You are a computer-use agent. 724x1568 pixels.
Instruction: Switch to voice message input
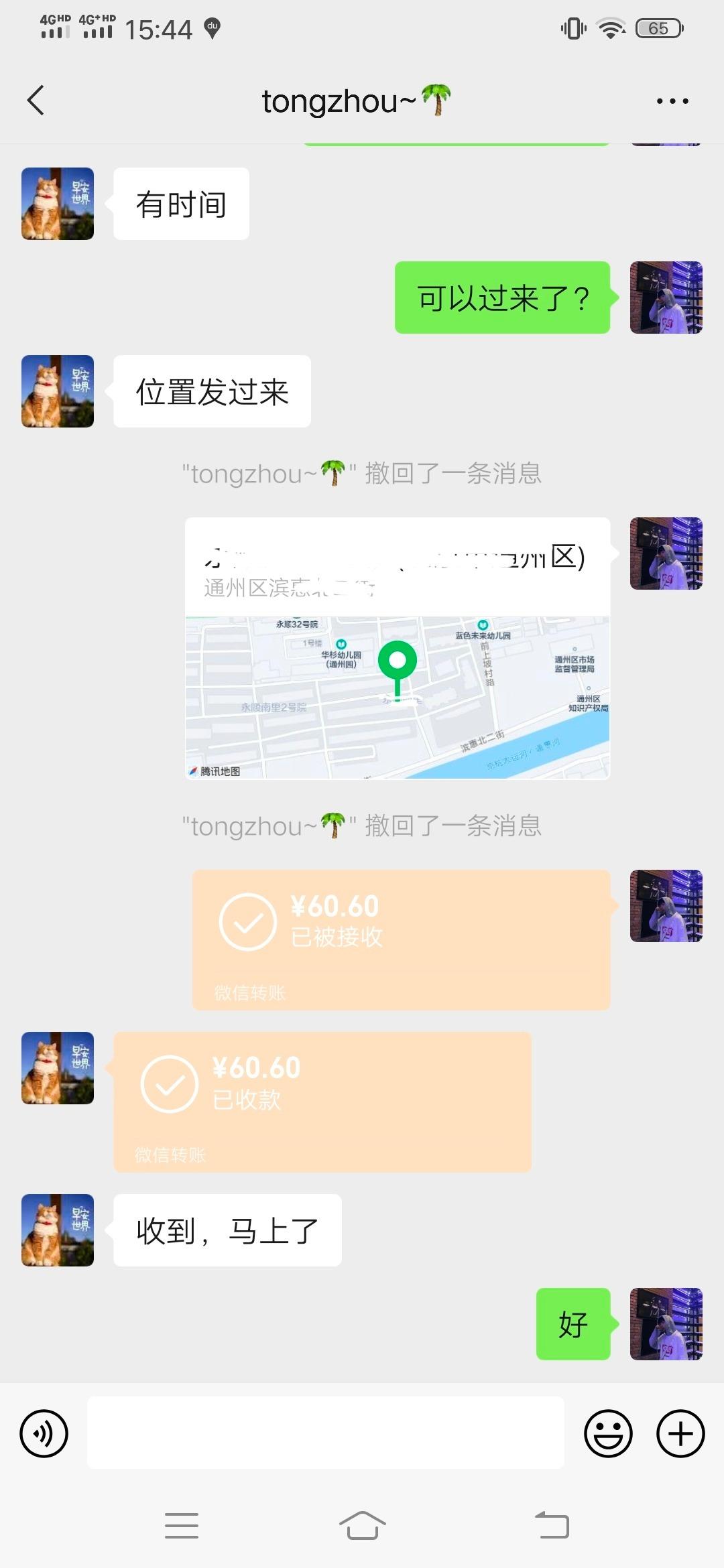tap(44, 1433)
